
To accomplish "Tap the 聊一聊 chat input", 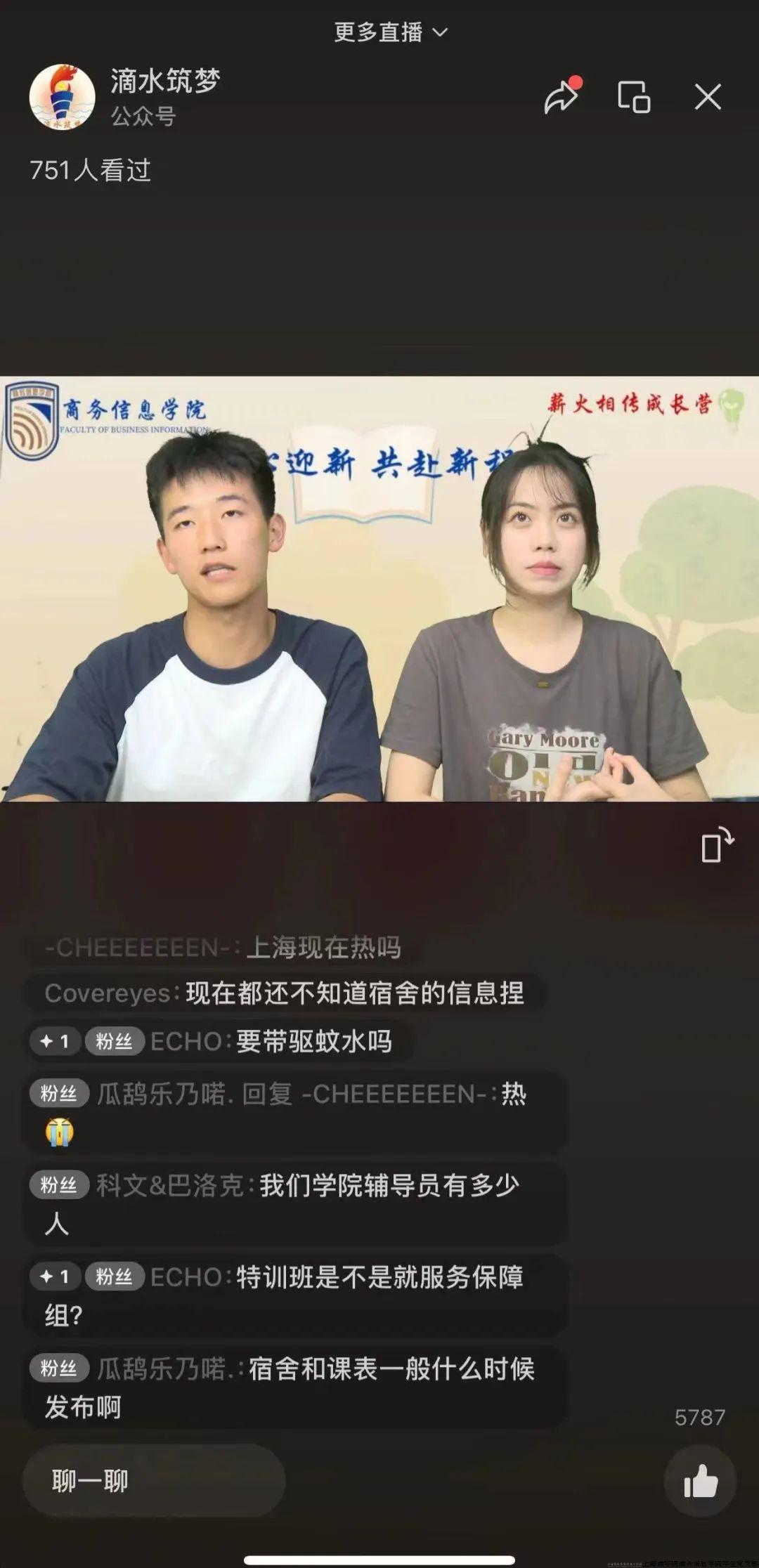I will point(153,1481).
